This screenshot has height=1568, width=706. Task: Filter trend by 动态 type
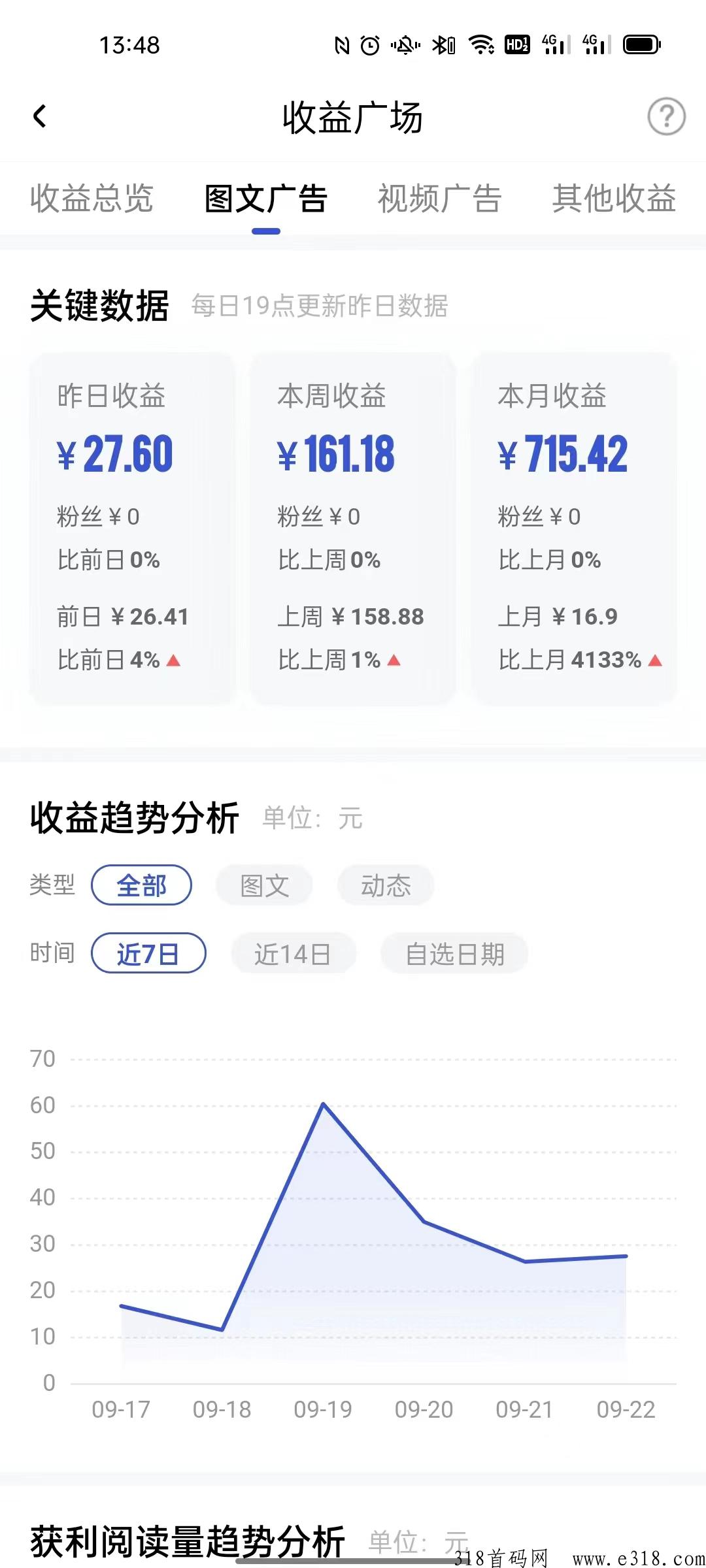(386, 886)
